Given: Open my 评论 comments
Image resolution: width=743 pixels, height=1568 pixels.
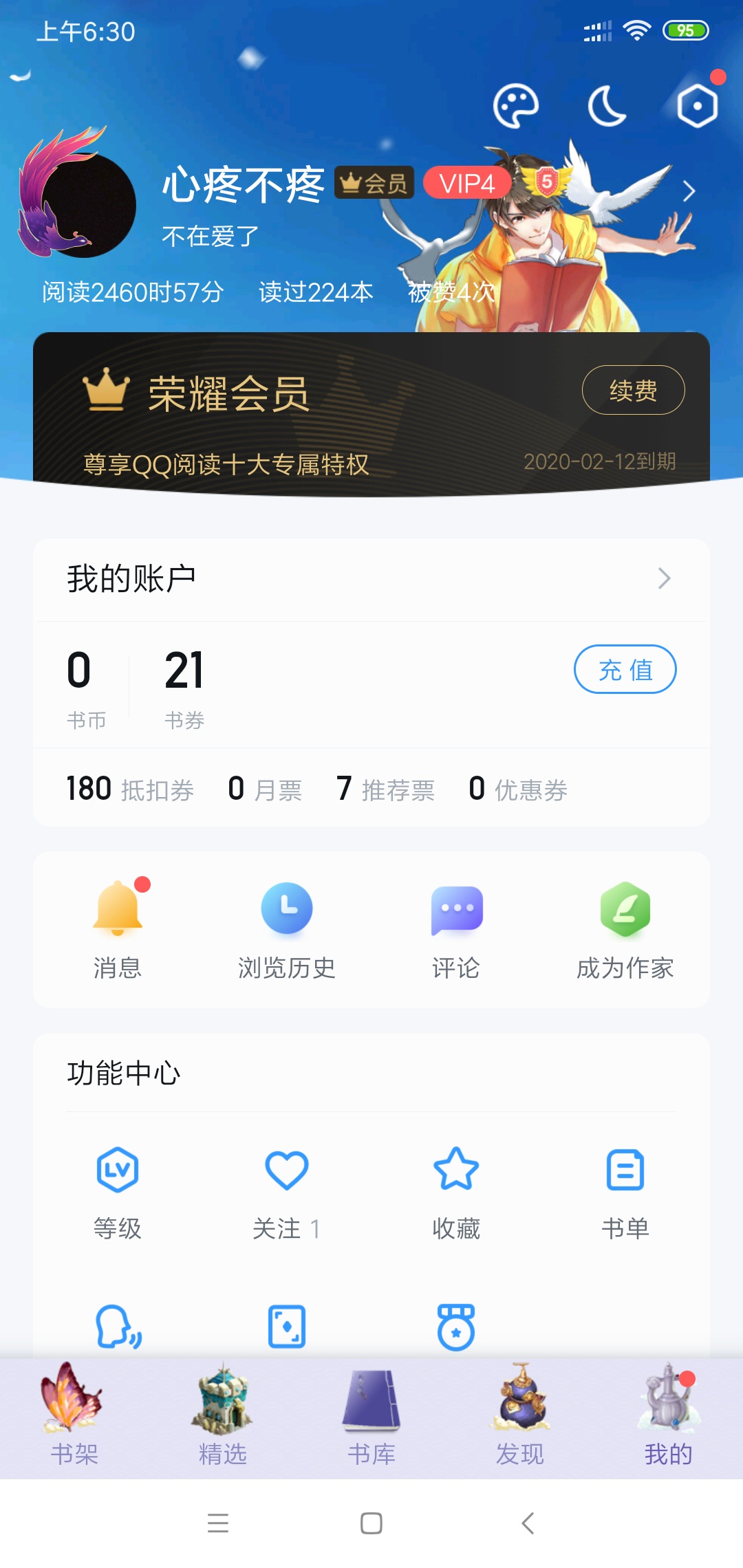Looking at the screenshot, I should [x=456, y=930].
